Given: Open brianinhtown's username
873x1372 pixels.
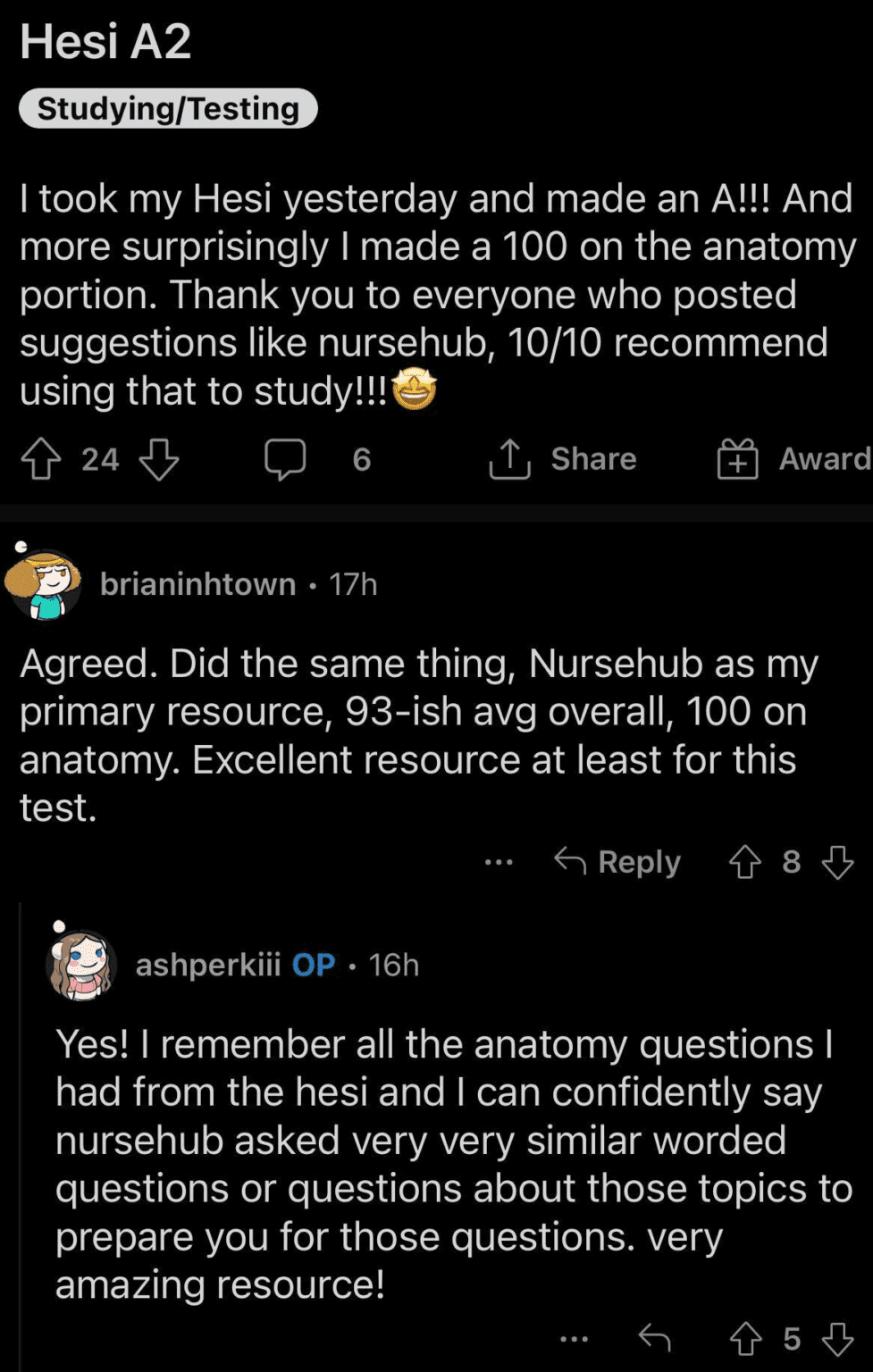Looking at the screenshot, I should point(197,584).
